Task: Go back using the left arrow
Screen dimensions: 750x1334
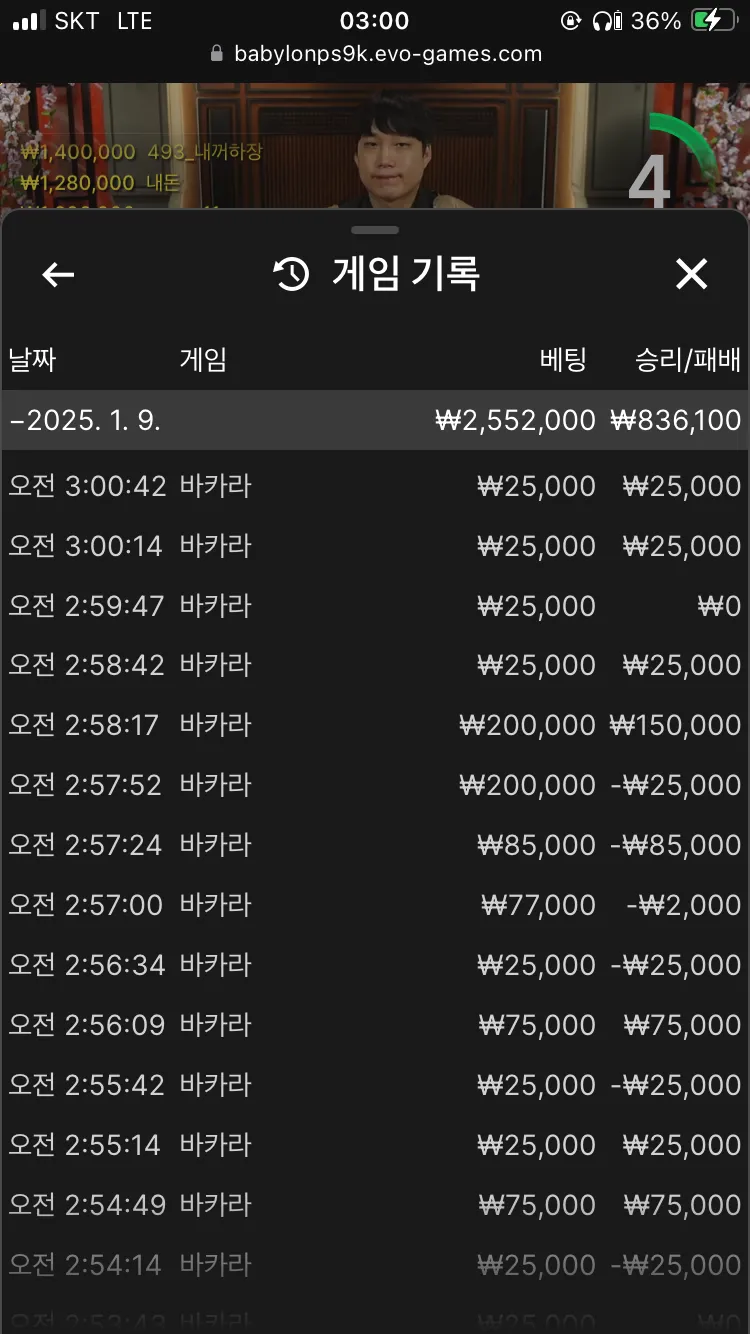Action: (58, 274)
